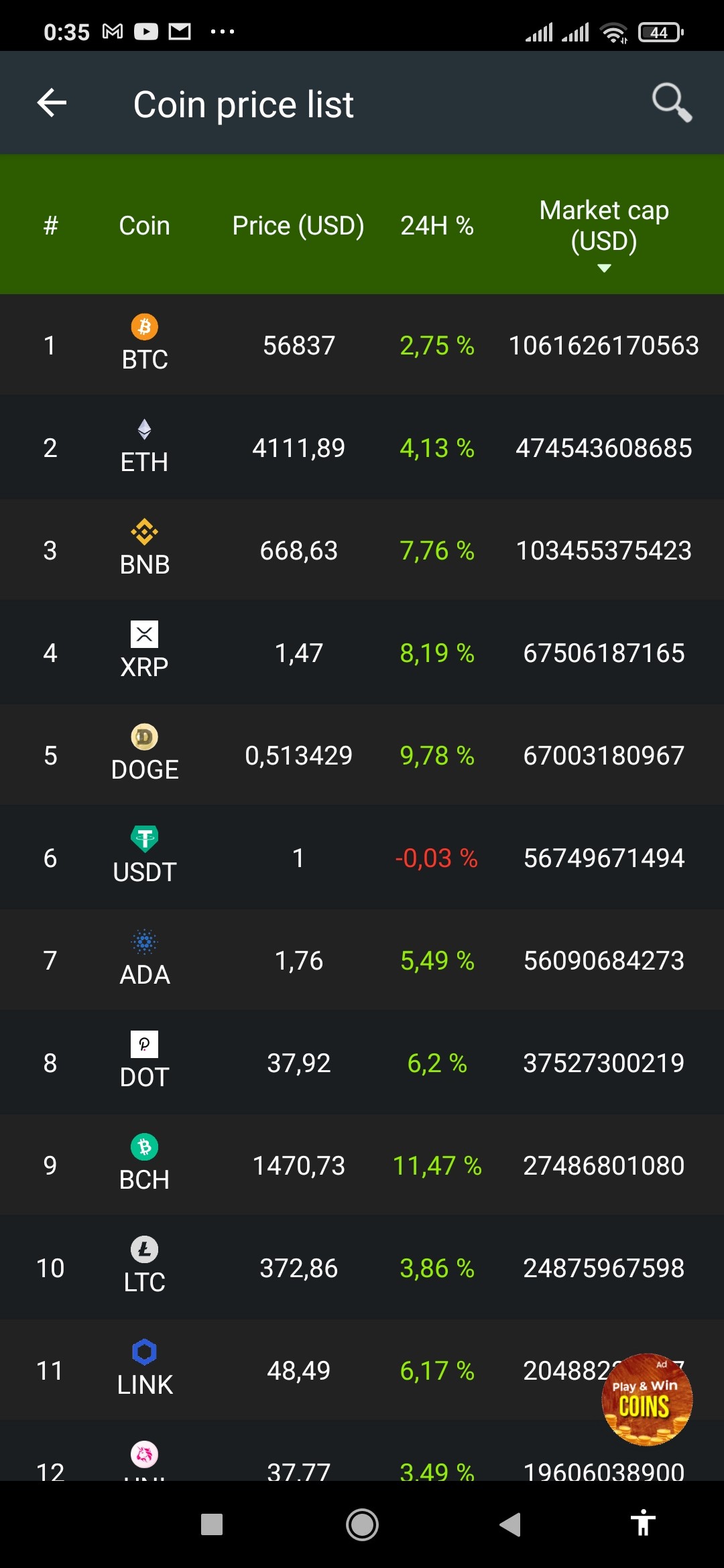The width and height of the screenshot is (724, 1568).
Task: View details for XRP
Action: coord(362,653)
